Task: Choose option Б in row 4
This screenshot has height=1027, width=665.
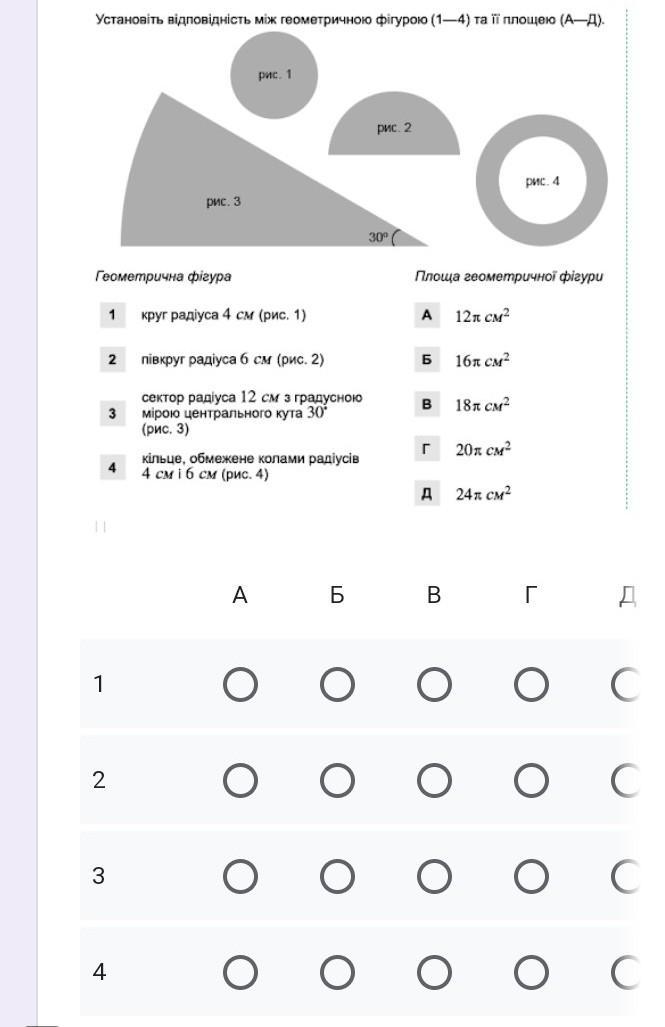Action: tap(337, 972)
